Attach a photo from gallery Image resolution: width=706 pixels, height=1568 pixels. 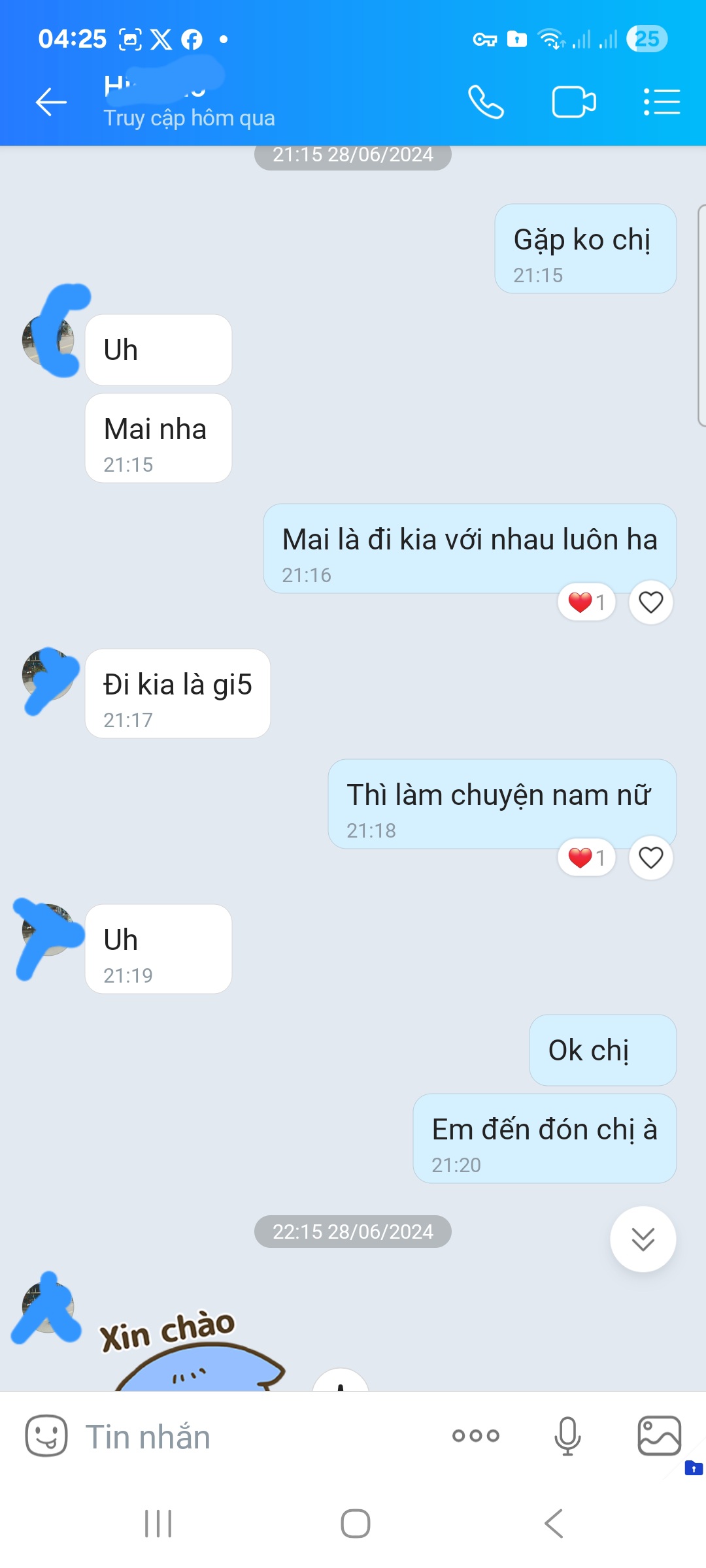click(x=659, y=1436)
